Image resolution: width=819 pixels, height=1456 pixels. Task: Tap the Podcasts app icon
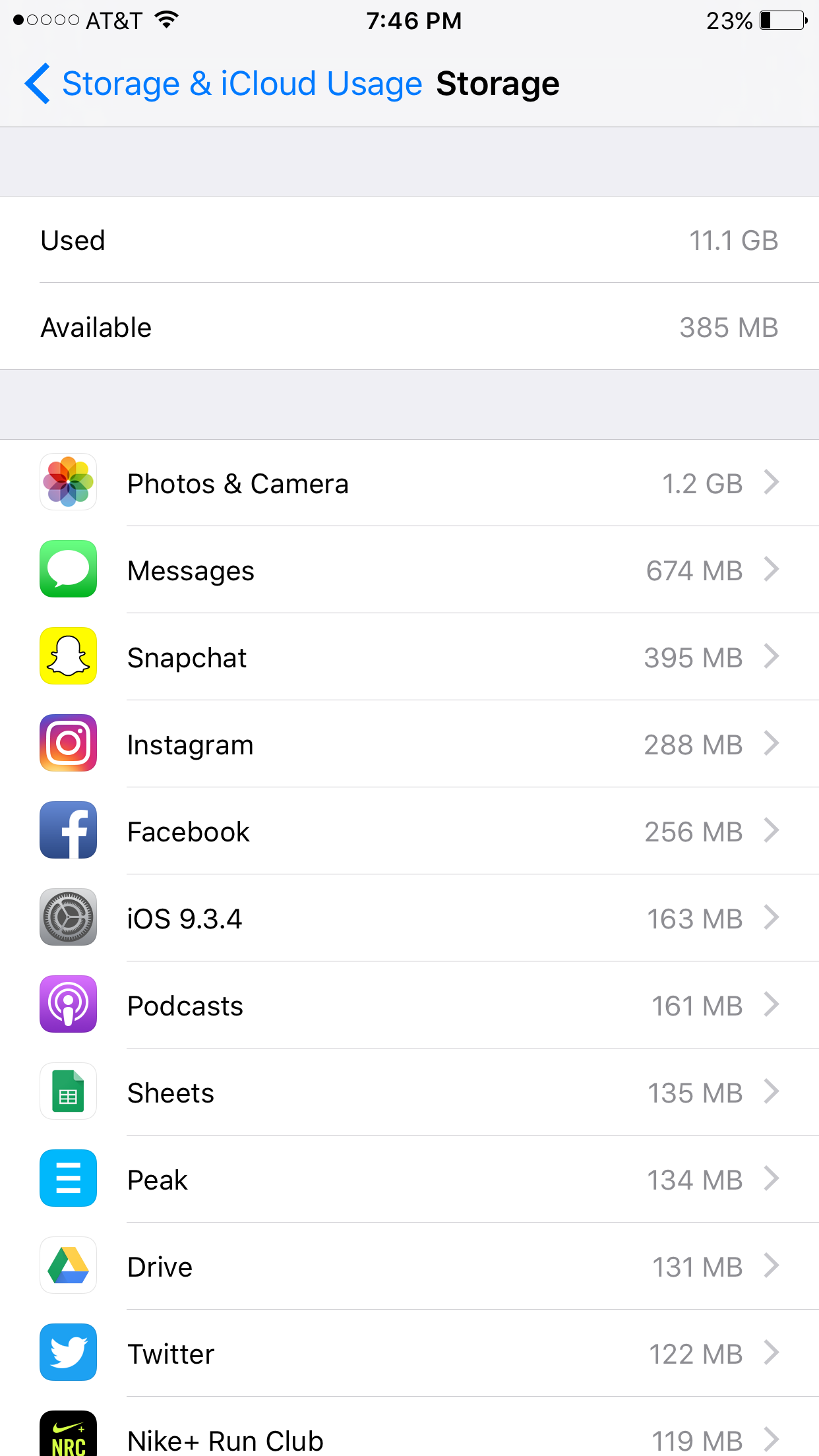[68, 1004]
